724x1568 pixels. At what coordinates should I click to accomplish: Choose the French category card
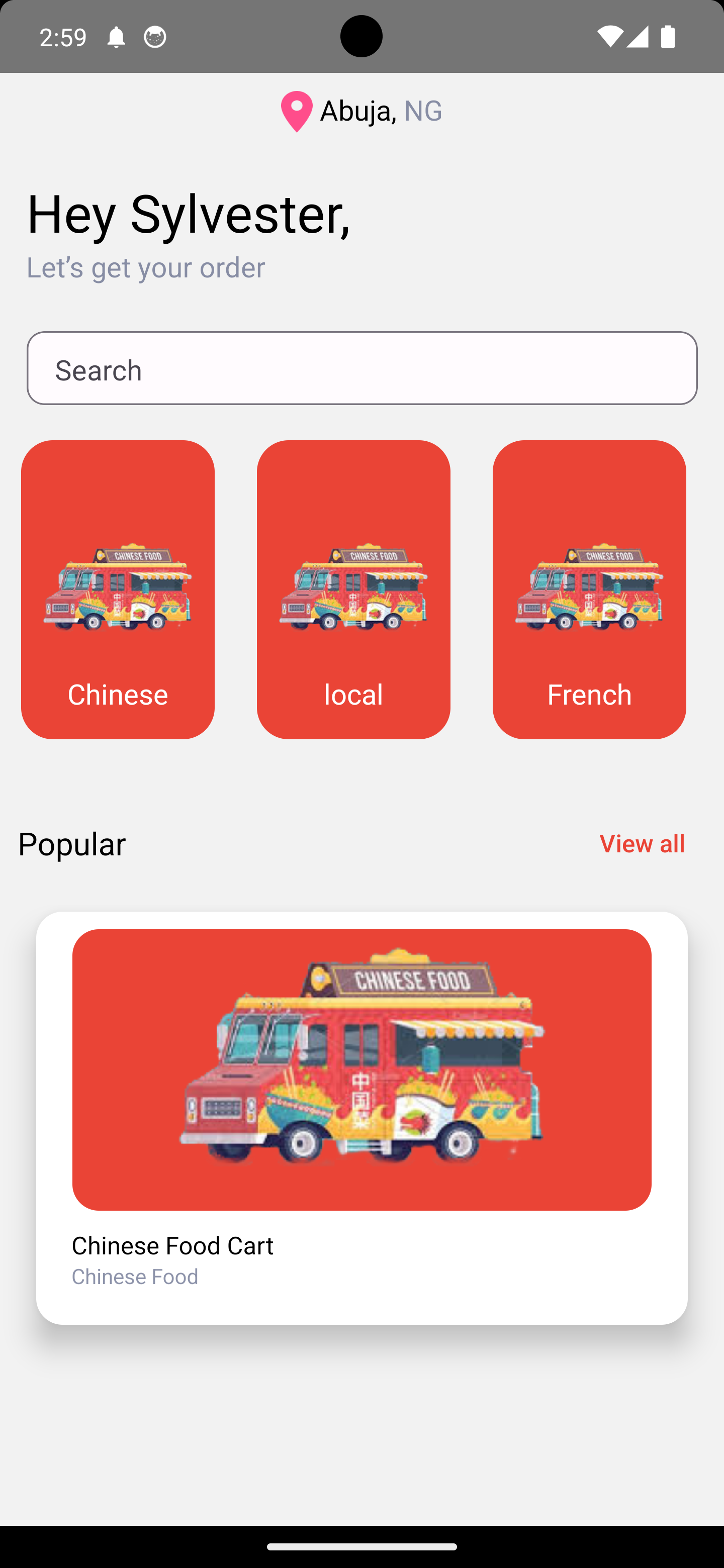click(x=589, y=589)
